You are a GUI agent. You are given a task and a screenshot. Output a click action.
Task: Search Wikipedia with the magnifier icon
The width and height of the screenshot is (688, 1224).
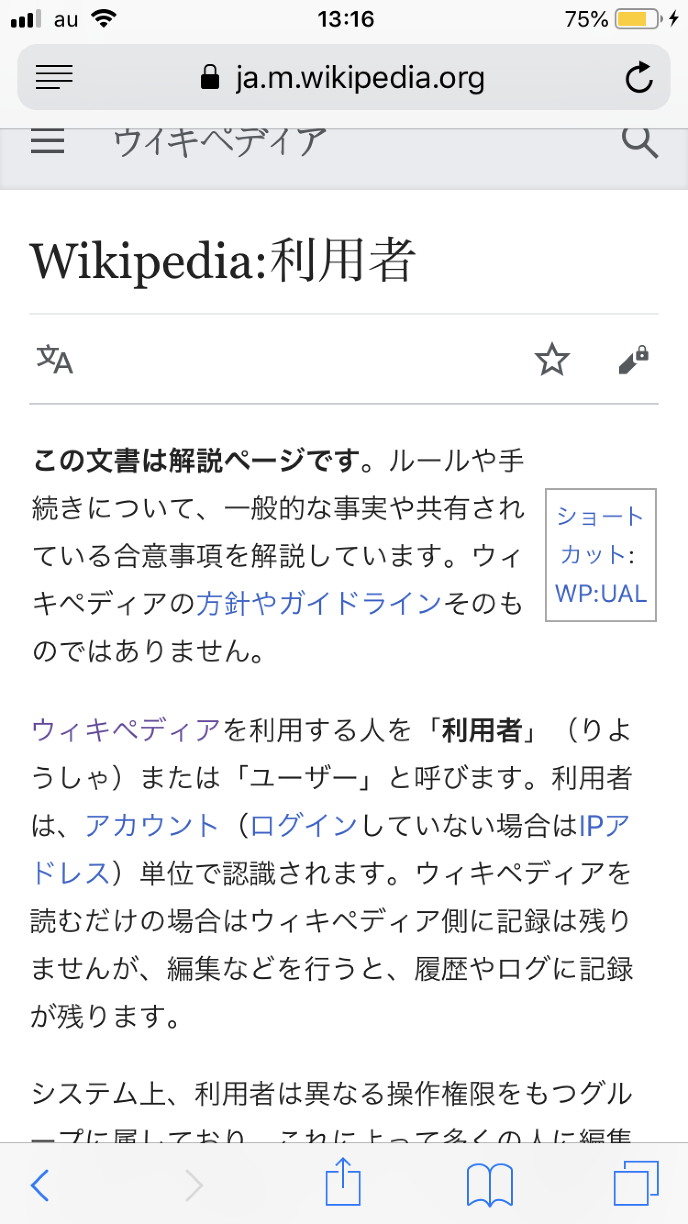[640, 143]
